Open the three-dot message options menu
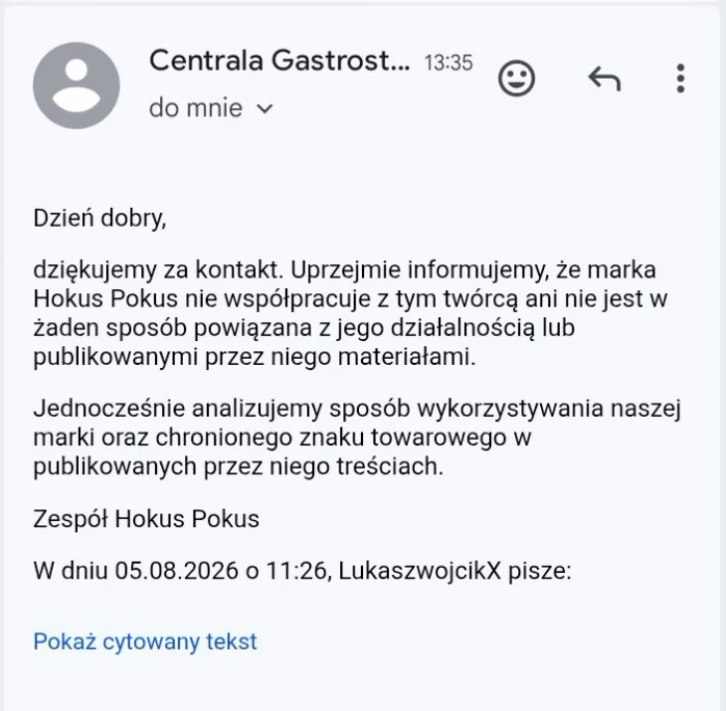Viewport: 726px width, 711px height. 680,78
